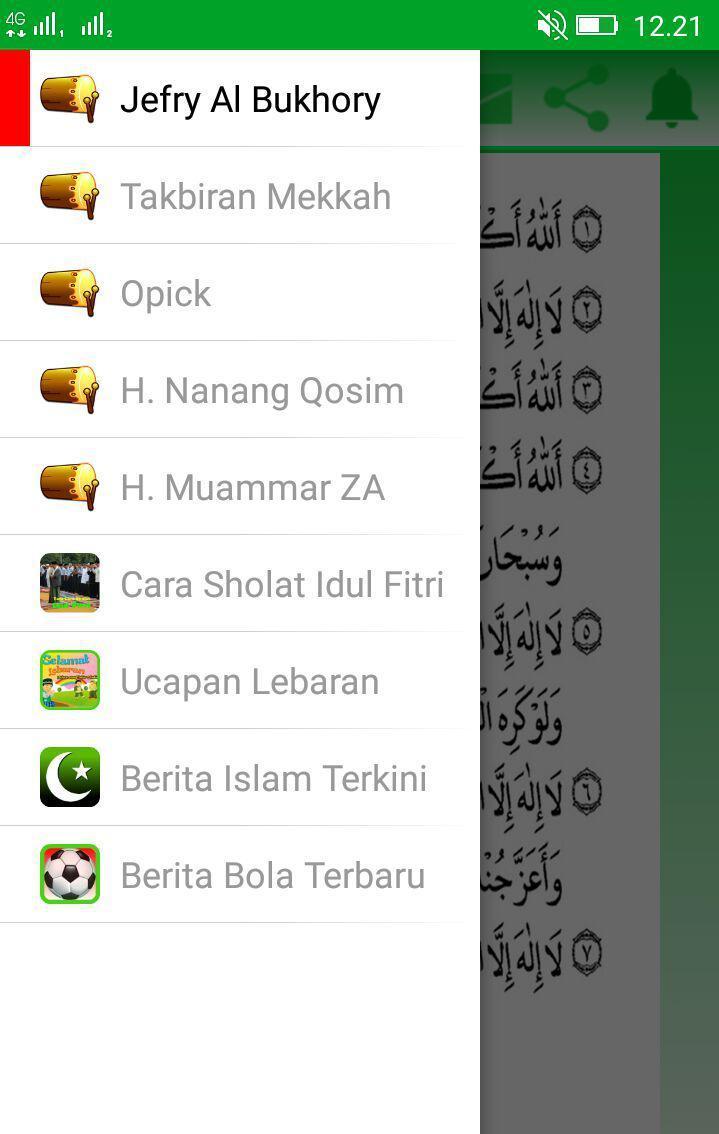
Task: Open the notifications bell
Action: tap(671, 99)
